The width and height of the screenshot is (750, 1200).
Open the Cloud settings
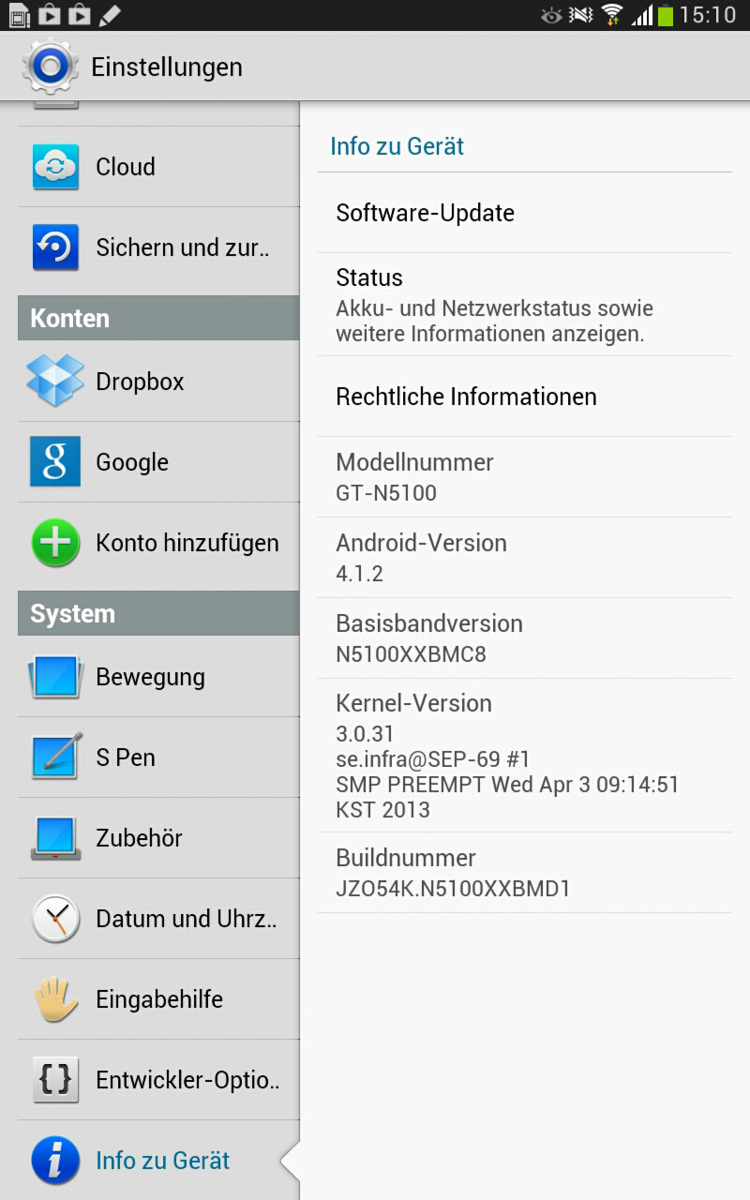coord(158,167)
